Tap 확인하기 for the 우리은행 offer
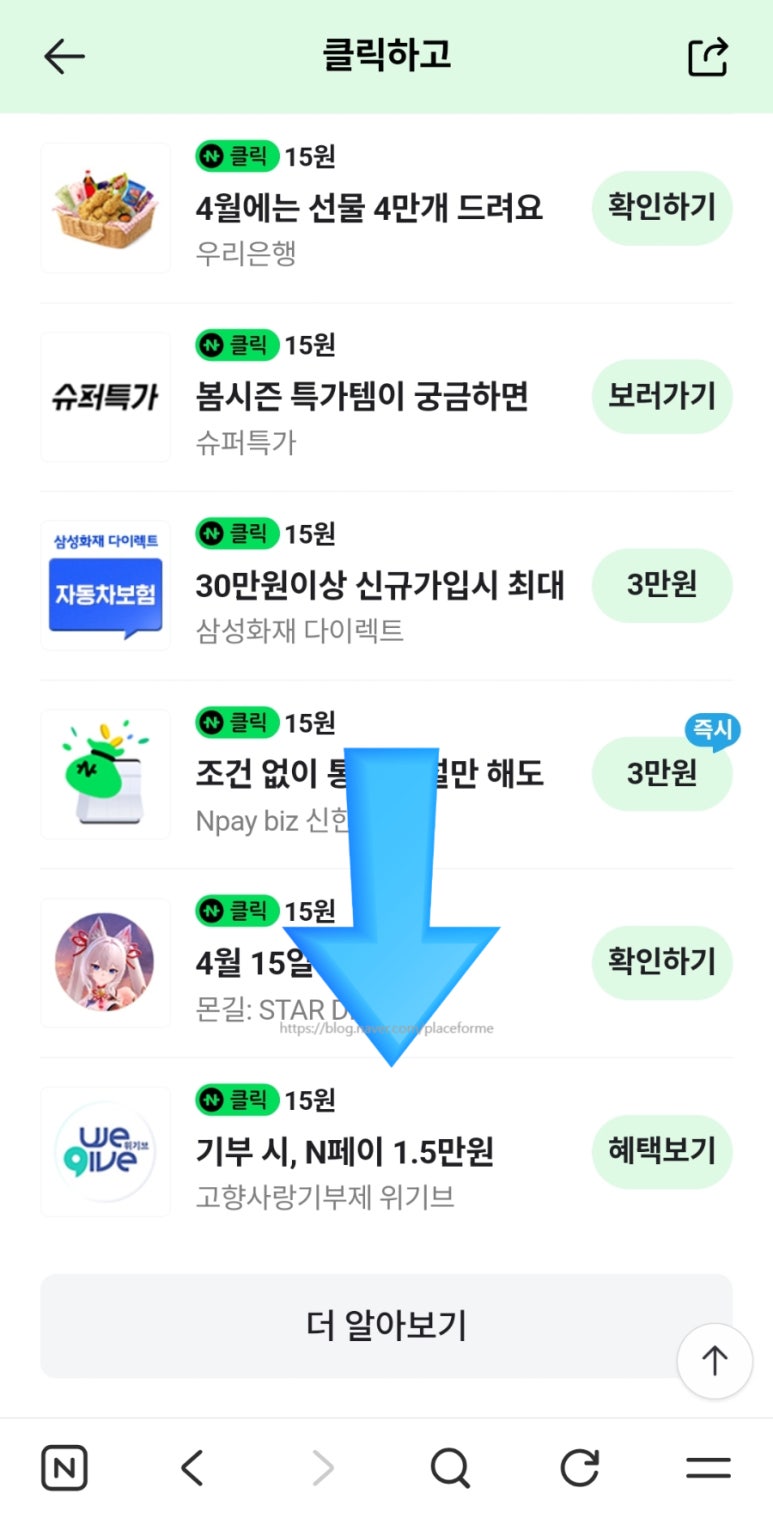The height and width of the screenshot is (1518, 773). tap(662, 207)
